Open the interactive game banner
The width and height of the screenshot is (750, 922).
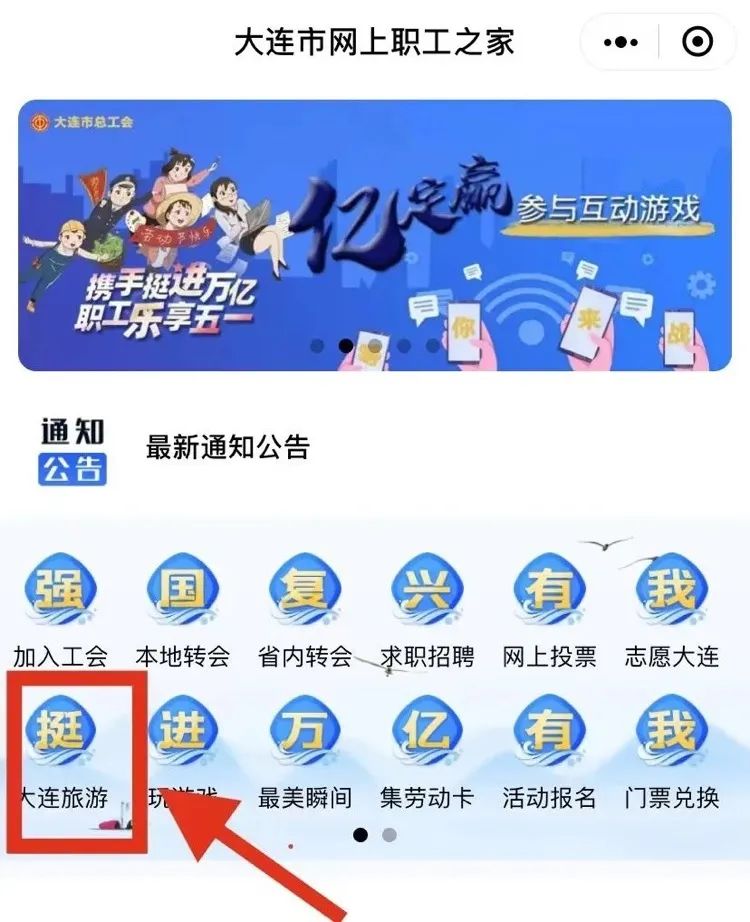pos(375,235)
